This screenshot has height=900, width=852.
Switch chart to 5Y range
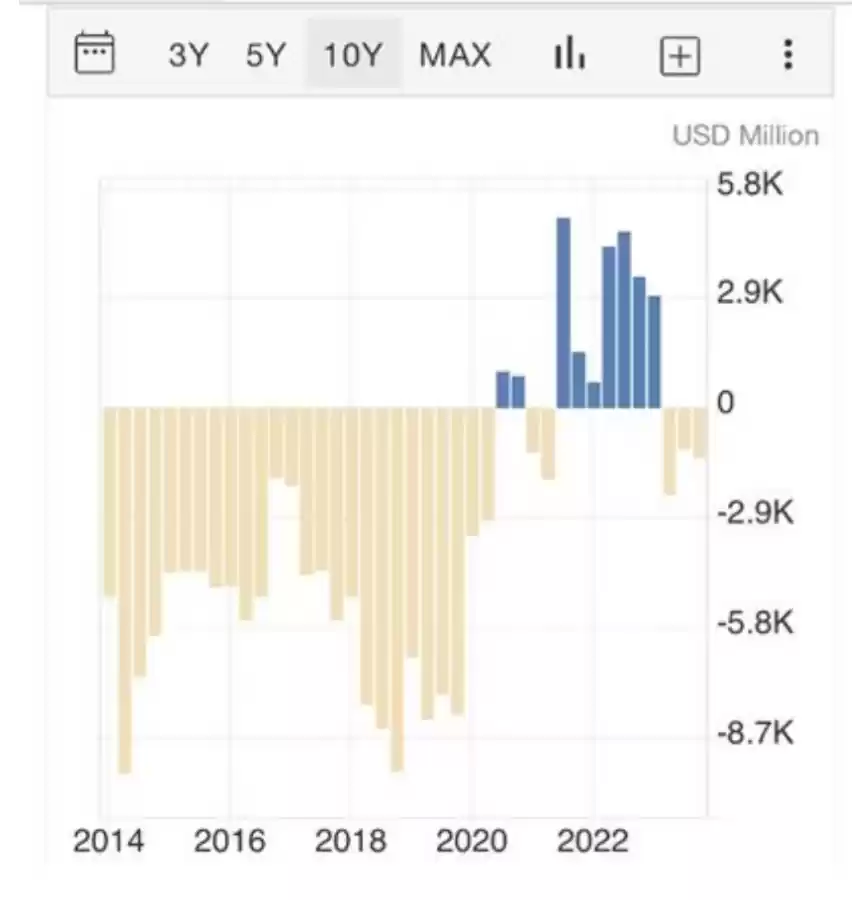tap(265, 55)
